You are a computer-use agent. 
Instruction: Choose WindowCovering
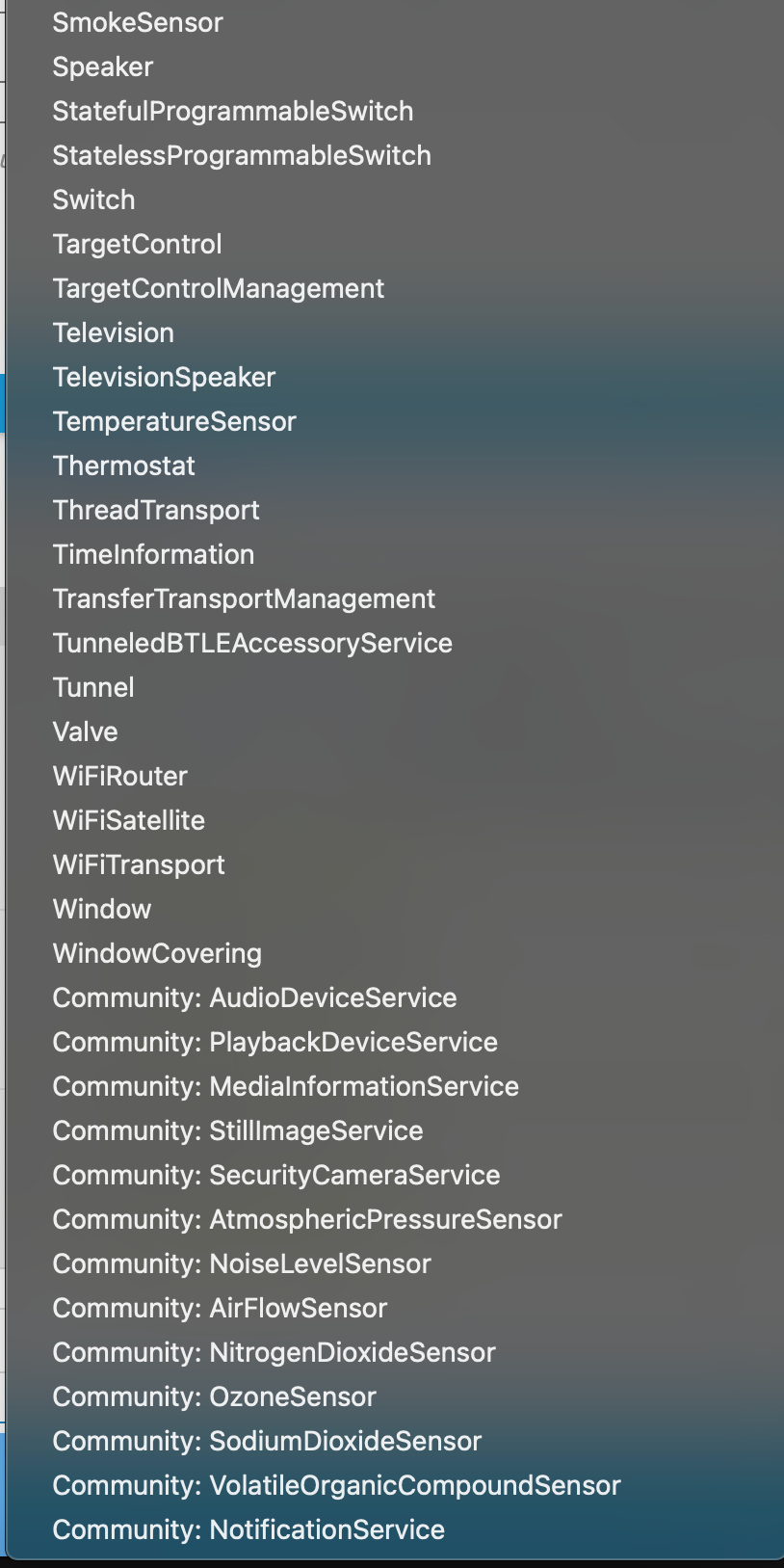point(157,953)
